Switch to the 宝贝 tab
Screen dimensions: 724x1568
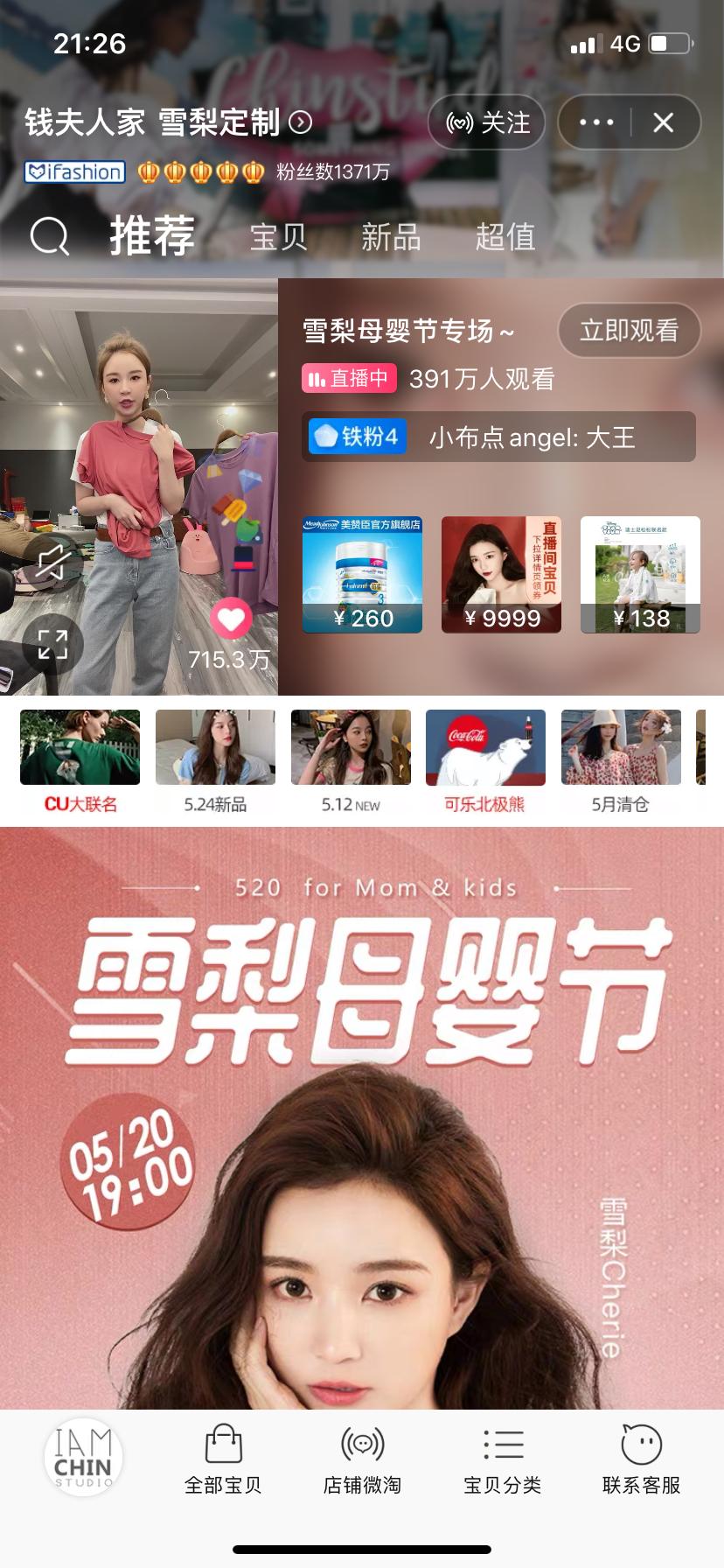[276, 237]
